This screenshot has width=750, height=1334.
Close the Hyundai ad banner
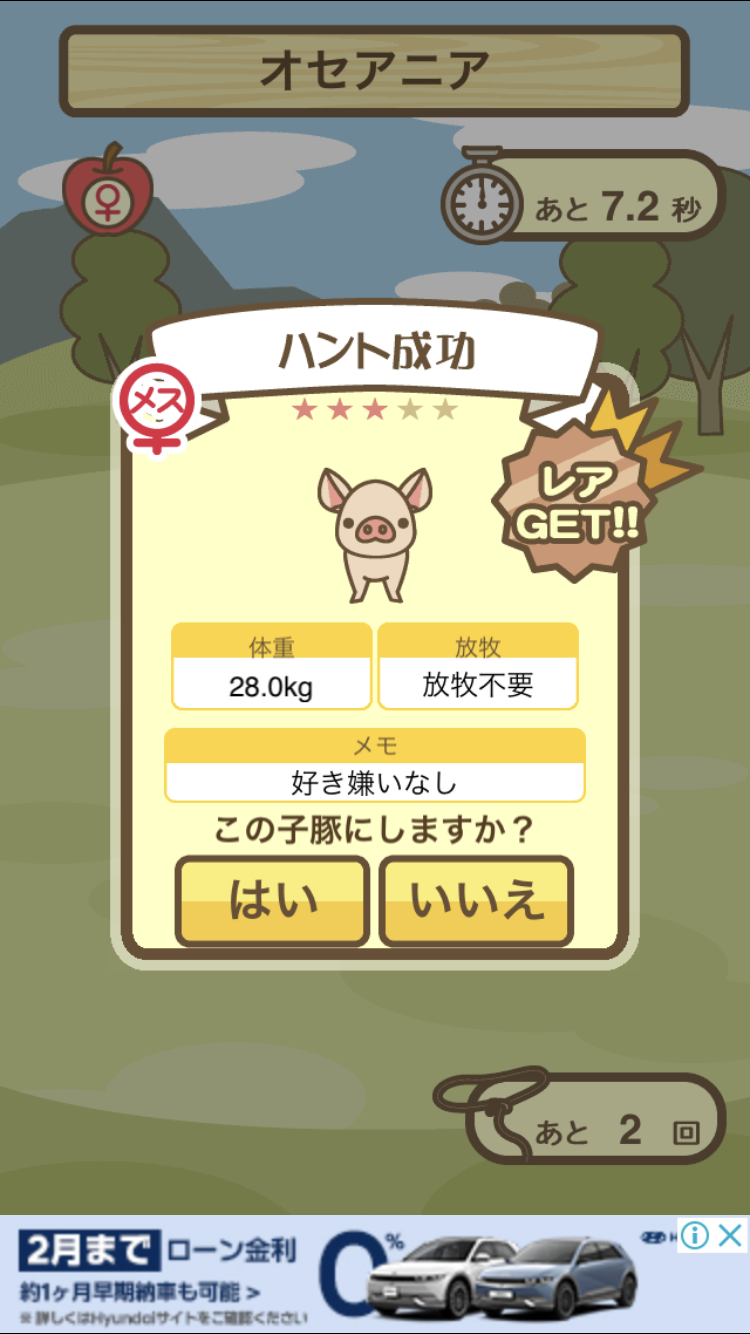pos(731,1235)
